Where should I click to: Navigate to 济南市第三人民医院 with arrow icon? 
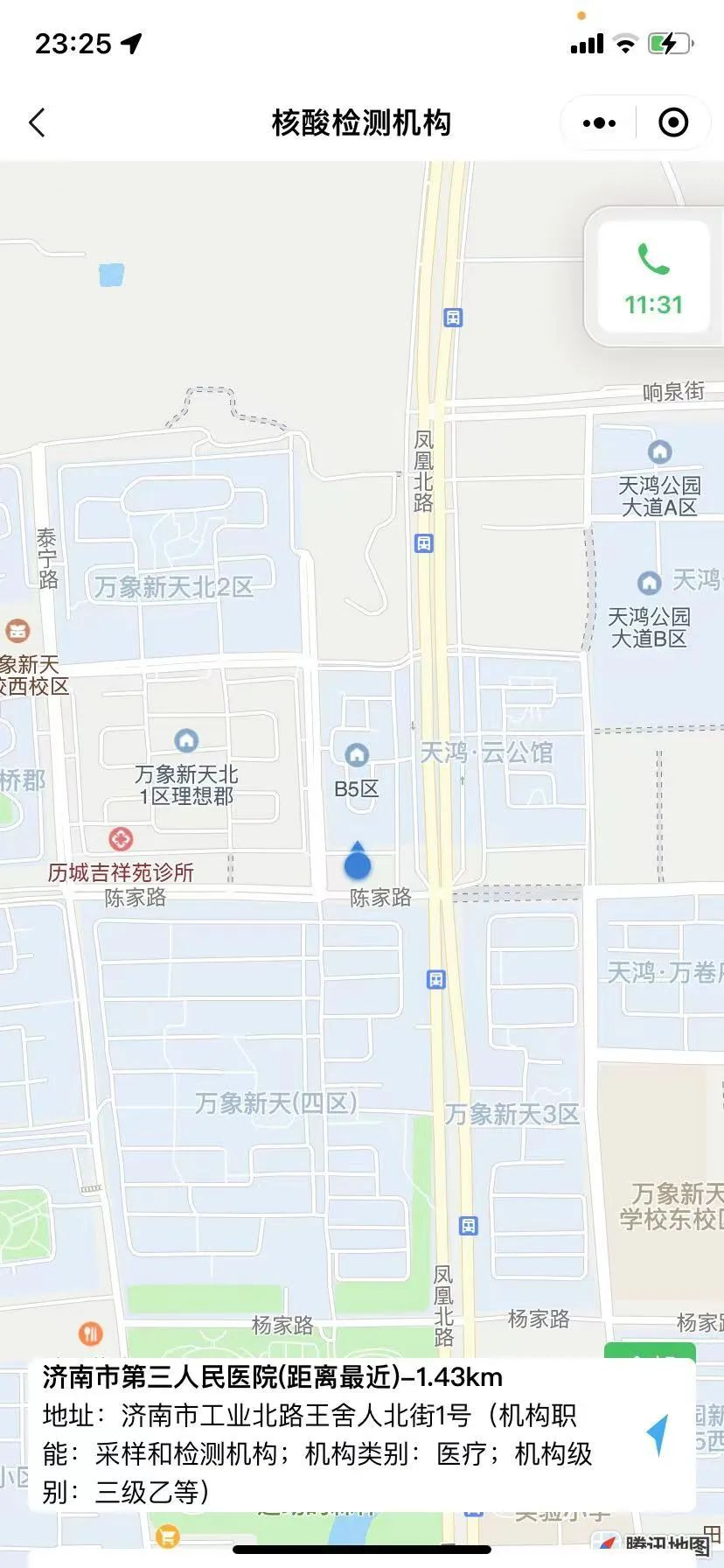[x=658, y=1434]
